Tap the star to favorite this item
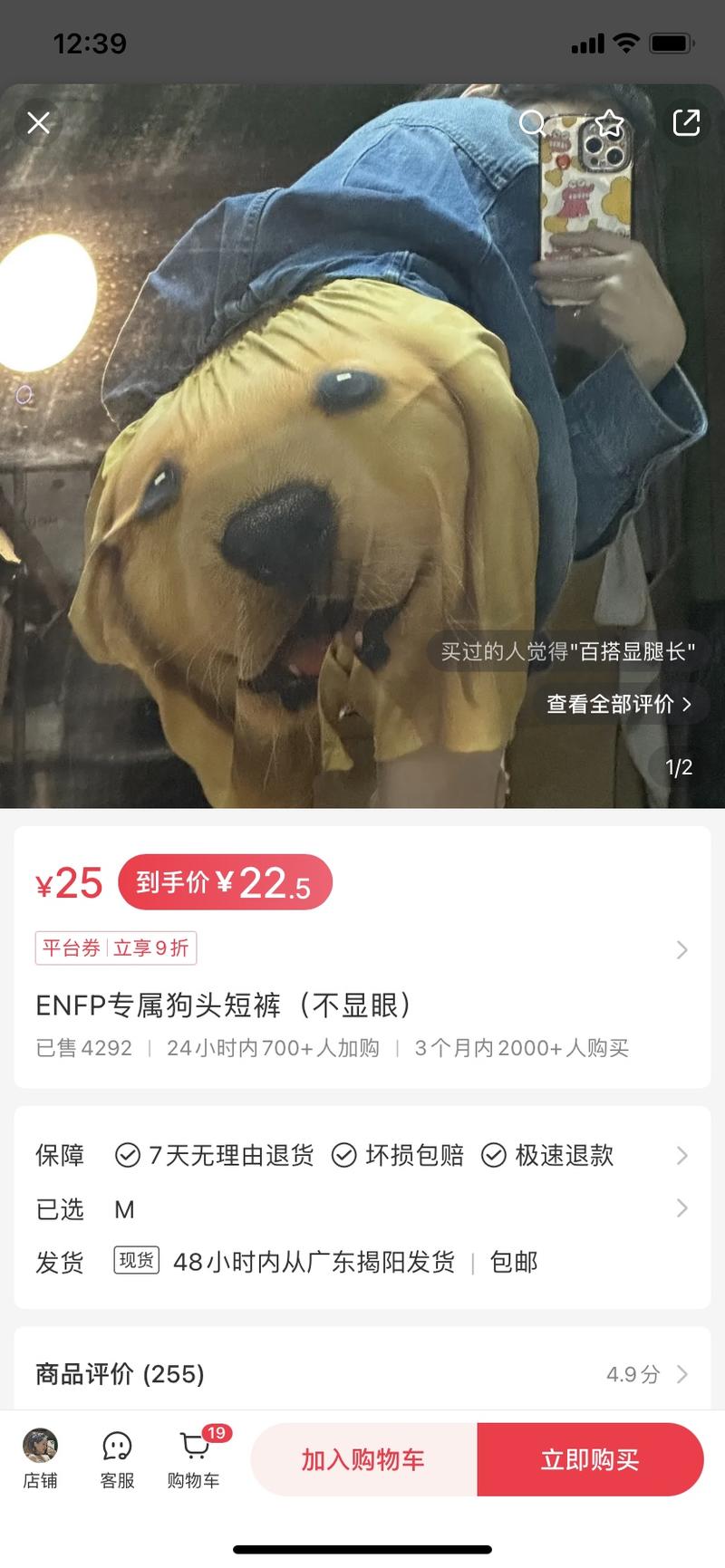The height and width of the screenshot is (1568, 725). (x=610, y=123)
